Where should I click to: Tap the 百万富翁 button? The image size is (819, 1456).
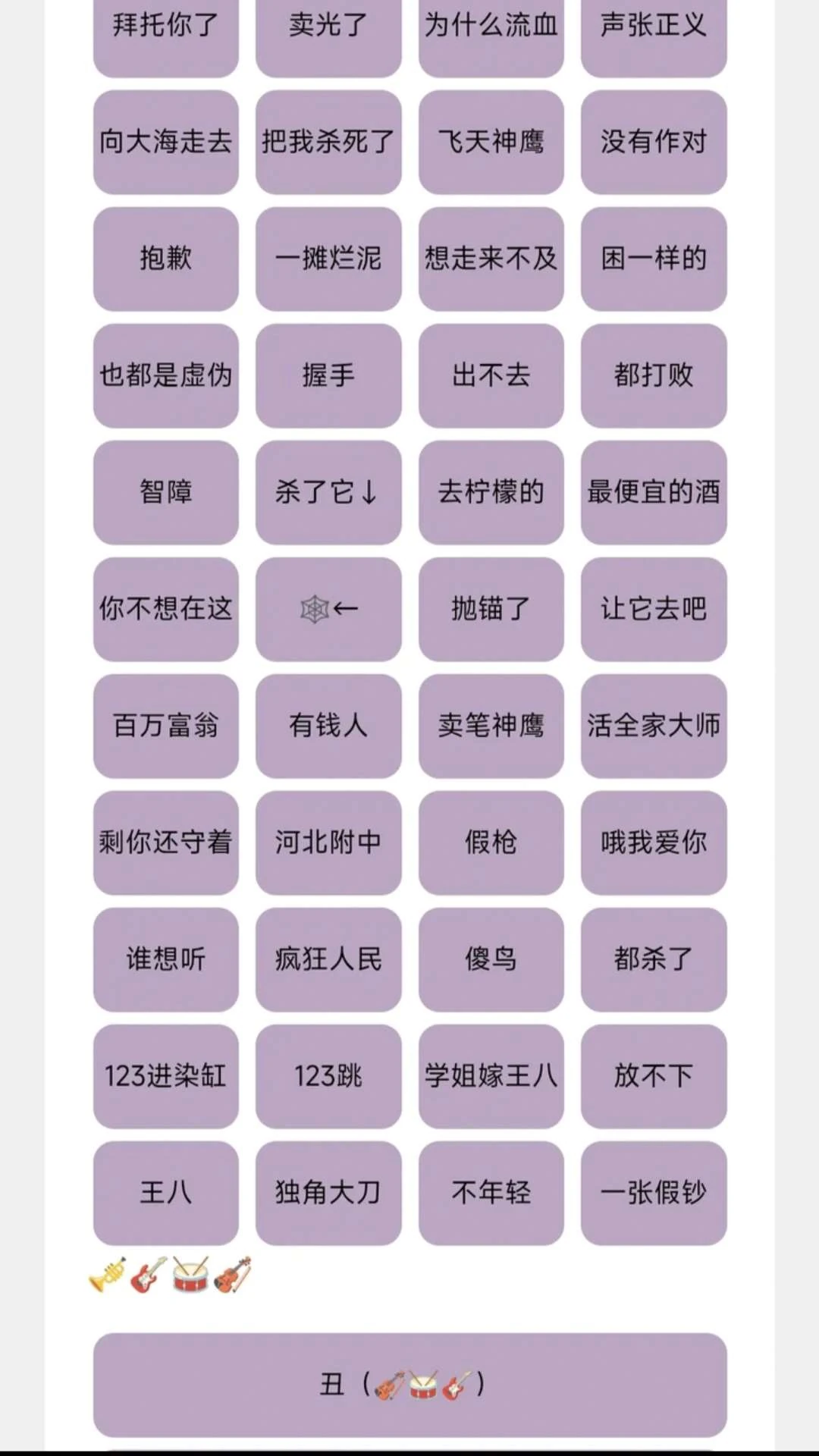click(165, 726)
